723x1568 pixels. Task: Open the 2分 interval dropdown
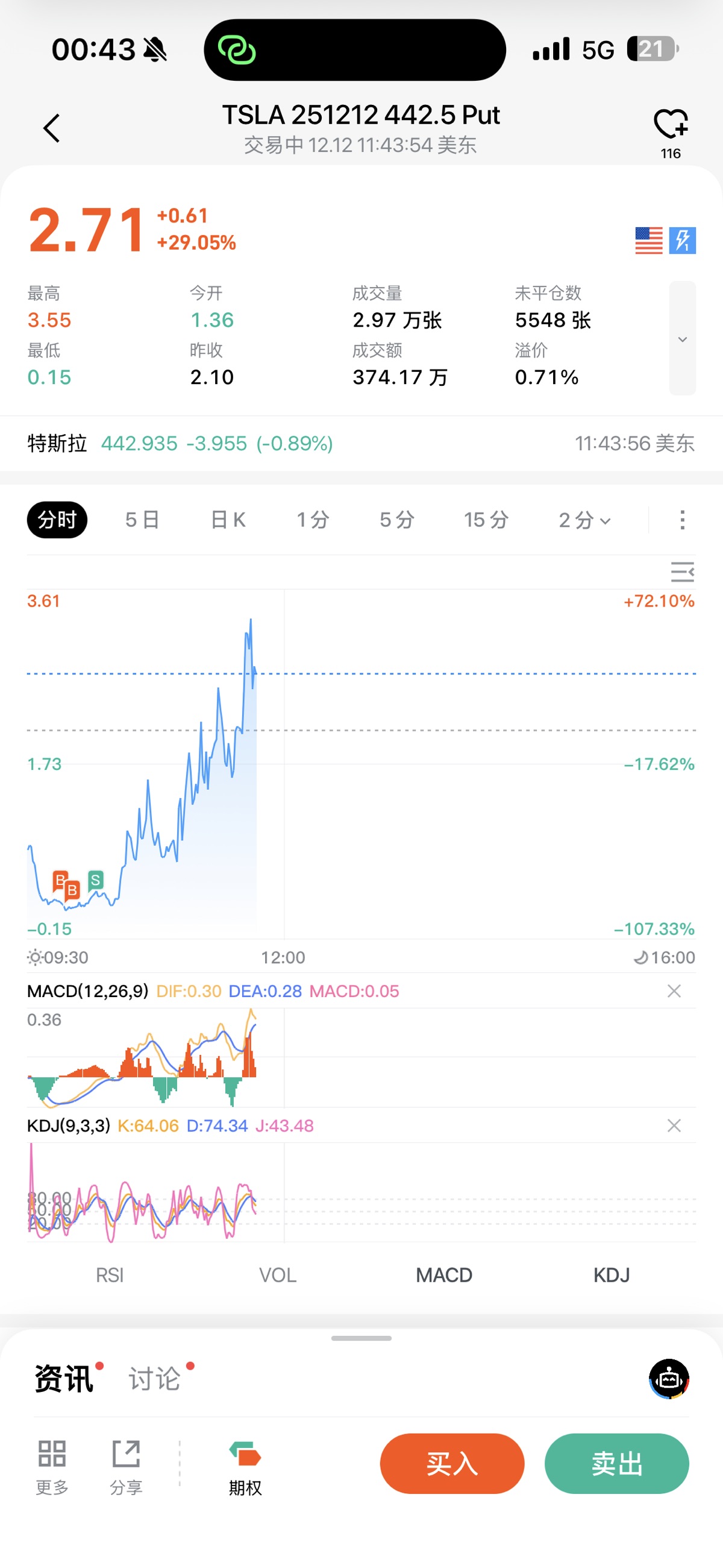584,520
